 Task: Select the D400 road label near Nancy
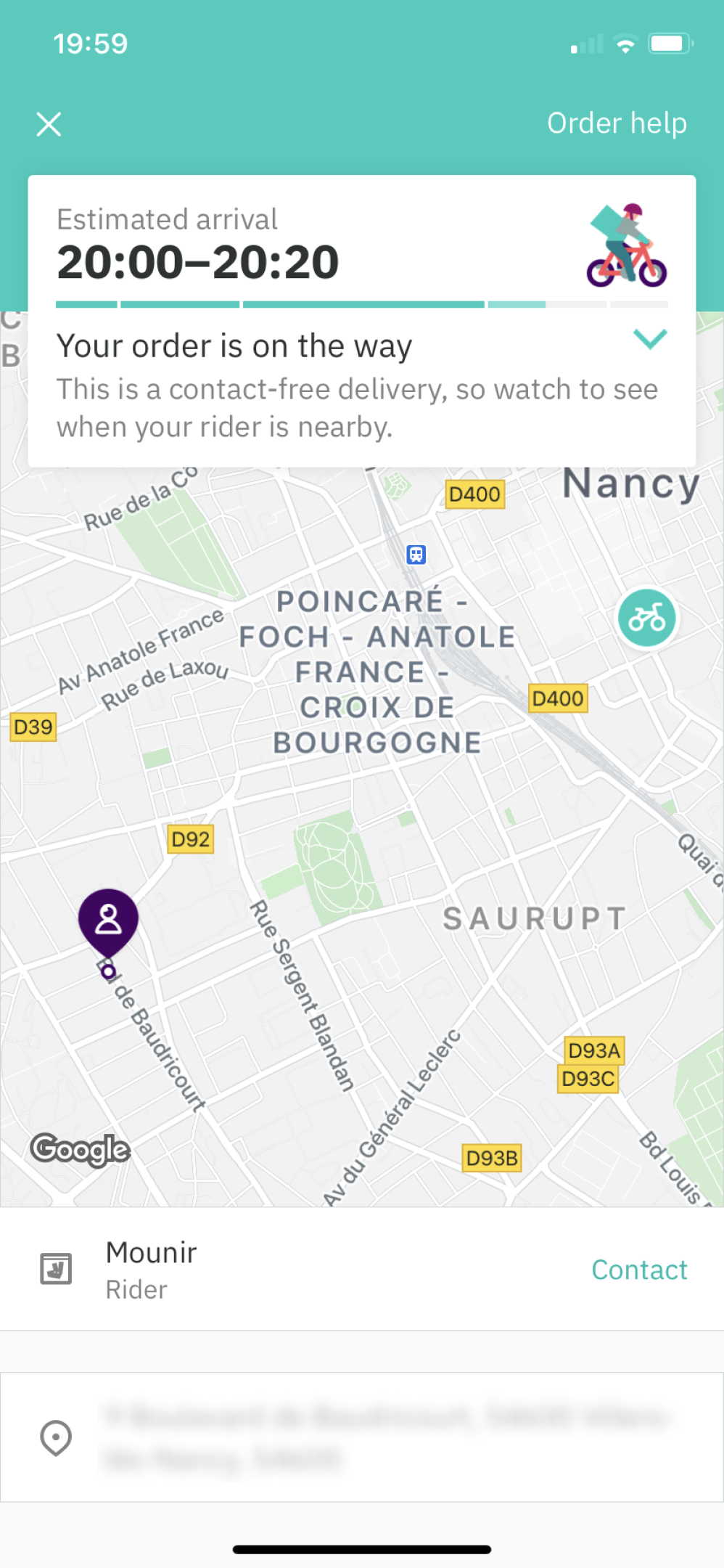[x=475, y=494]
